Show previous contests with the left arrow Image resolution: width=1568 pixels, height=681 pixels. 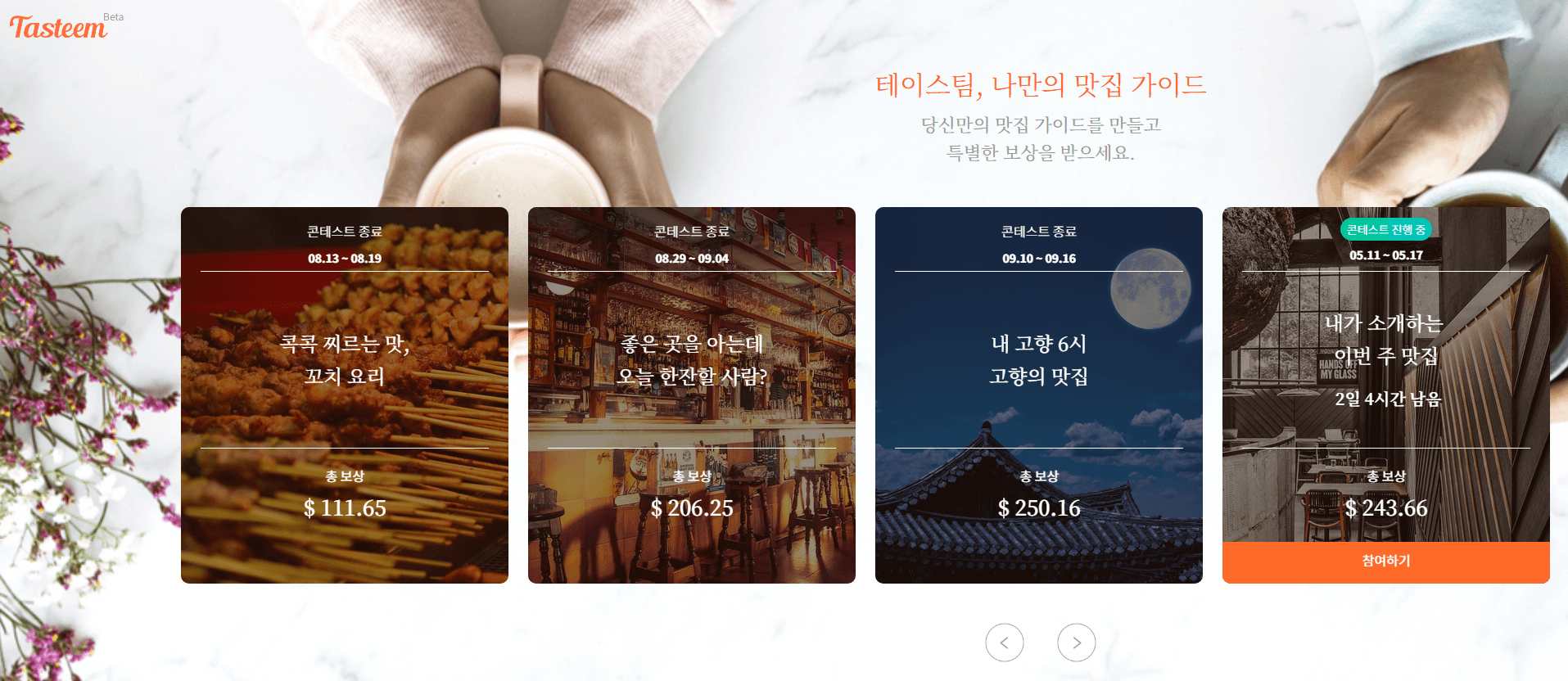point(1004,643)
